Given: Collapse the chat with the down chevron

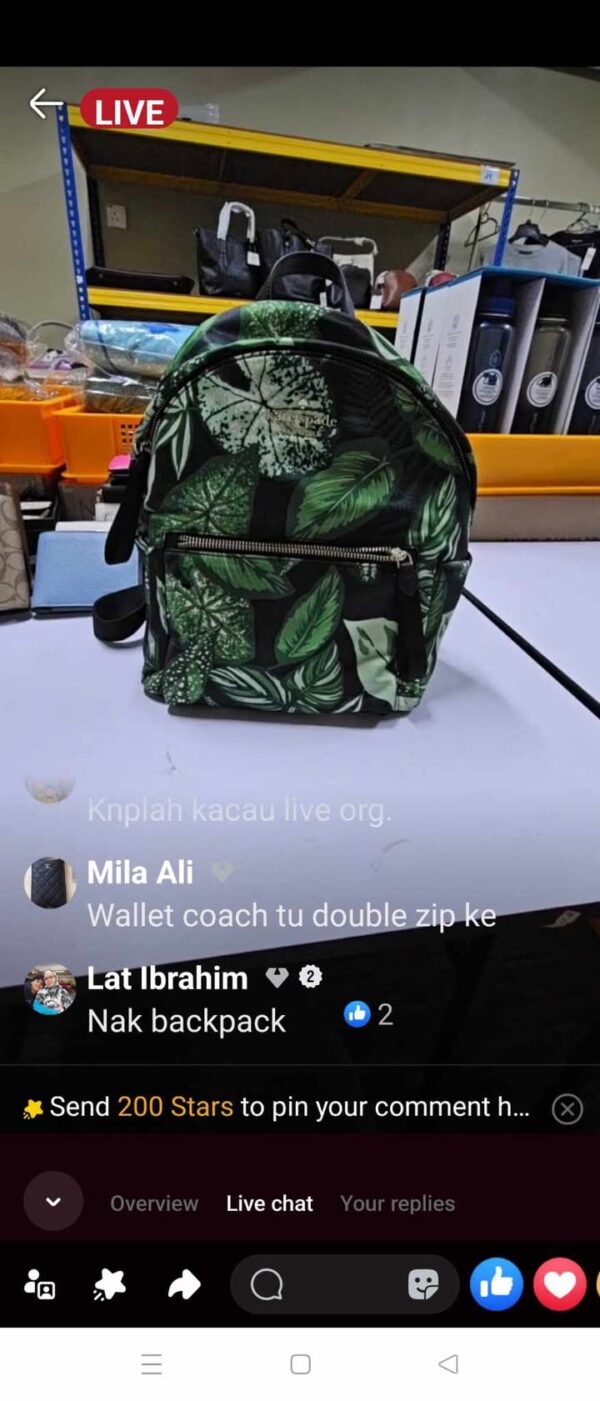Looking at the screenshot, I should tap(53, 1201).
